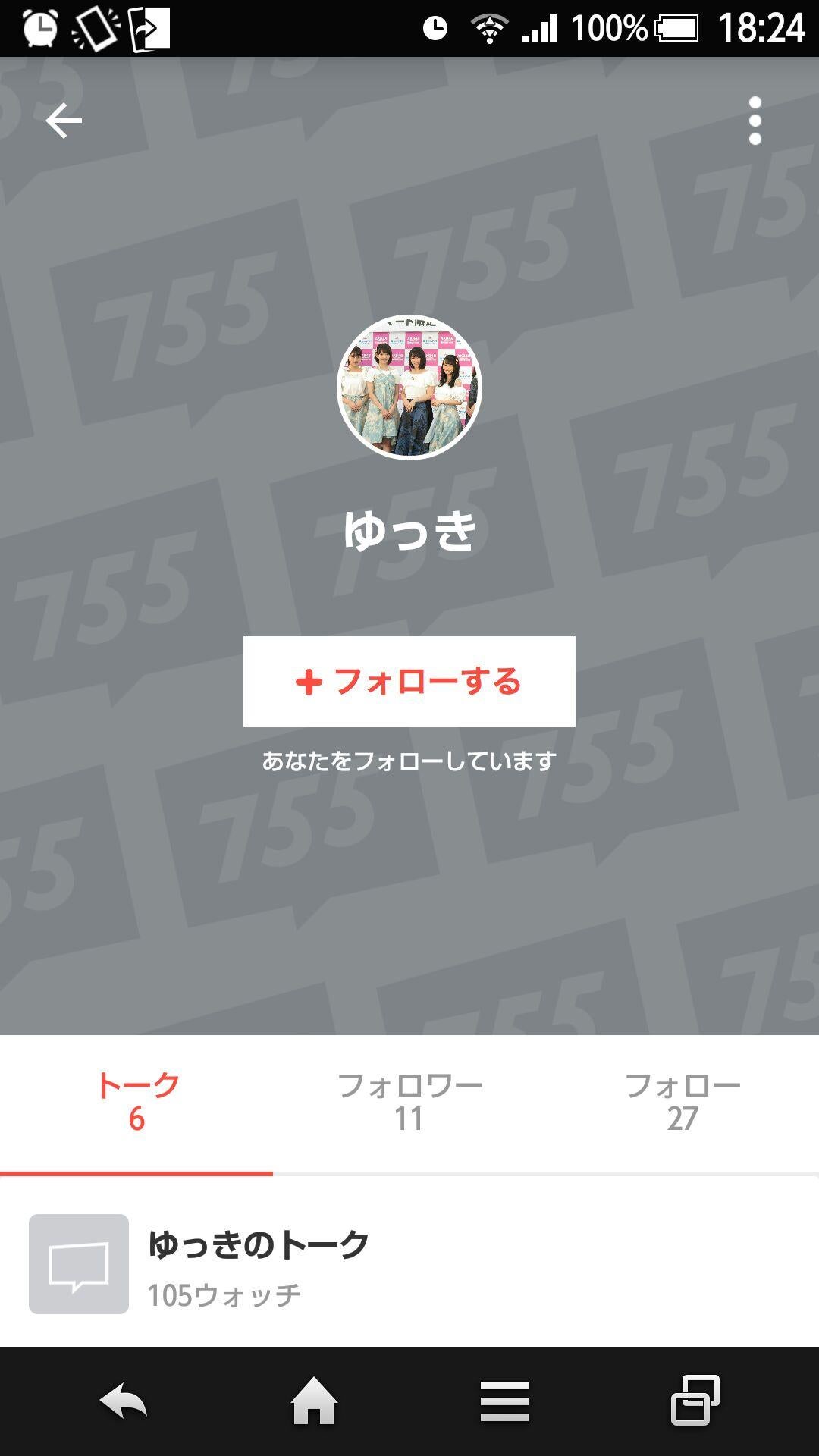Open the system recent apps button
Viewport: 819px width, 1456px height.
[x=695, y=1401]
